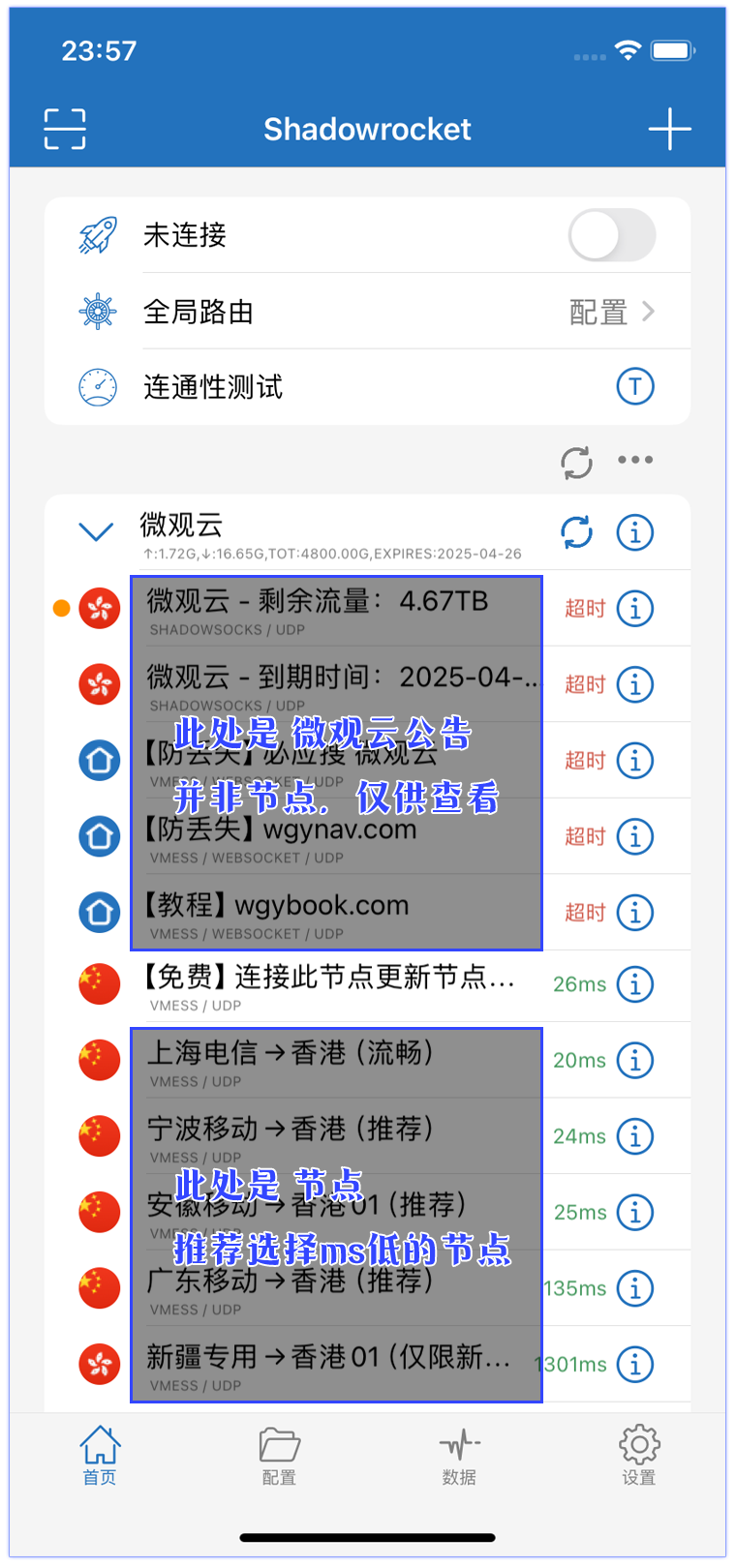Open the three-dot more options menu
This screenshot has width=736, height=1568.
click(x=634, y=460)
